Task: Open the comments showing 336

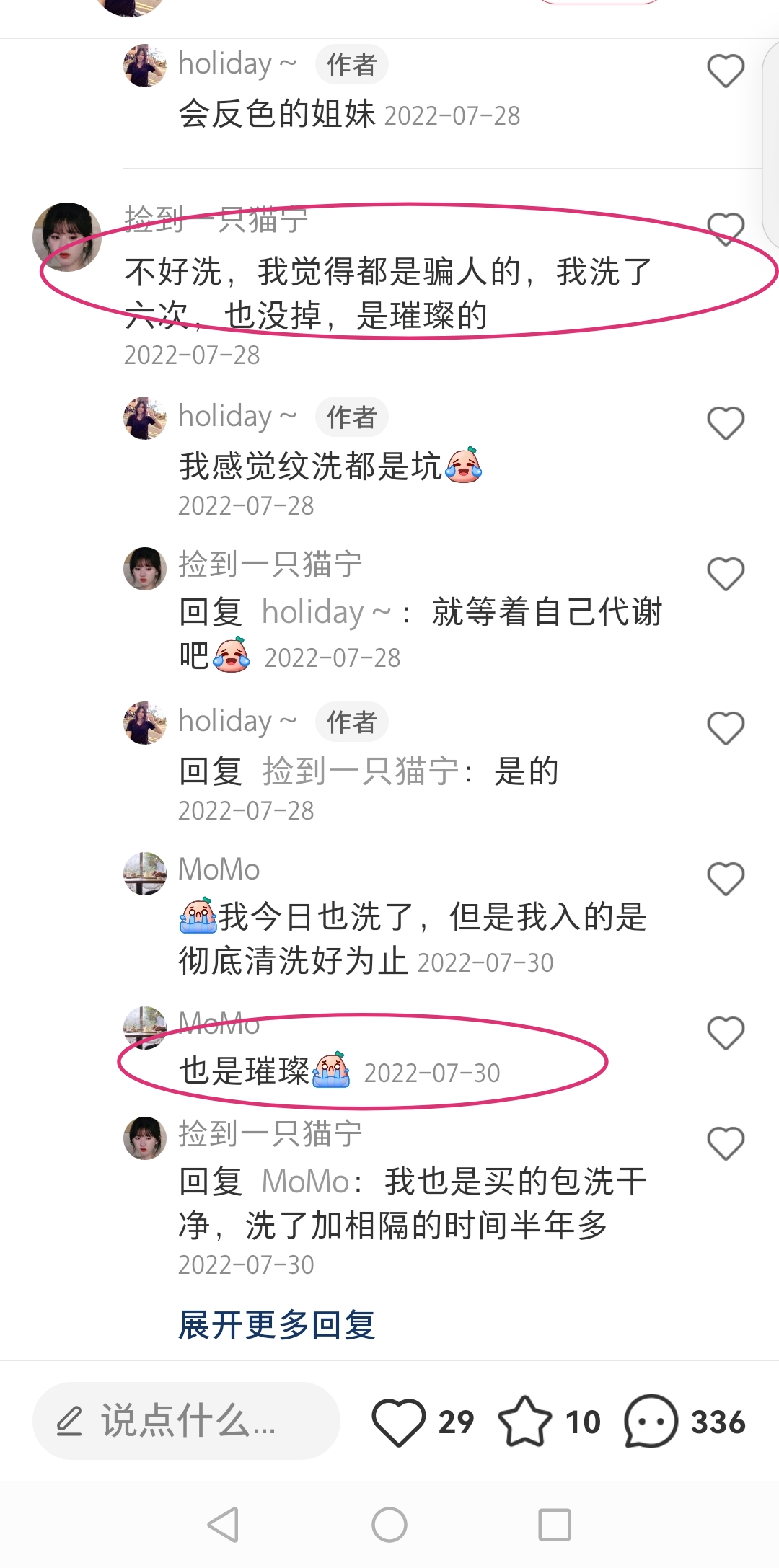Action: [651, 1422]
